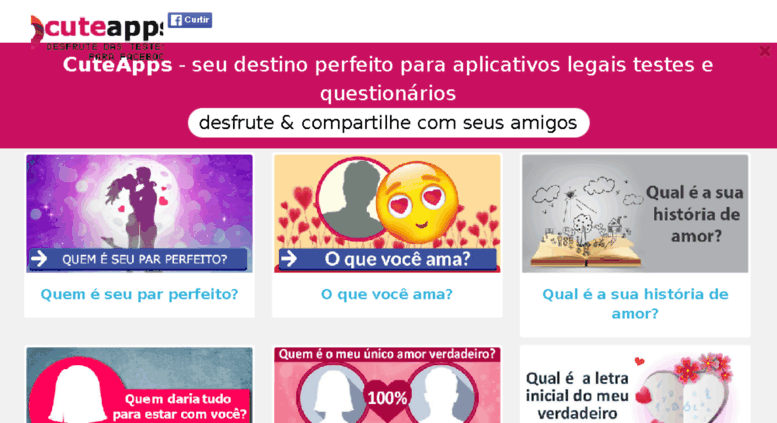This screenshot has width=777, height=423.
Task: Open the 'letra inicial do meu verdadeiro' quiz
Action: pyautogui.click(x=635, y=386)
